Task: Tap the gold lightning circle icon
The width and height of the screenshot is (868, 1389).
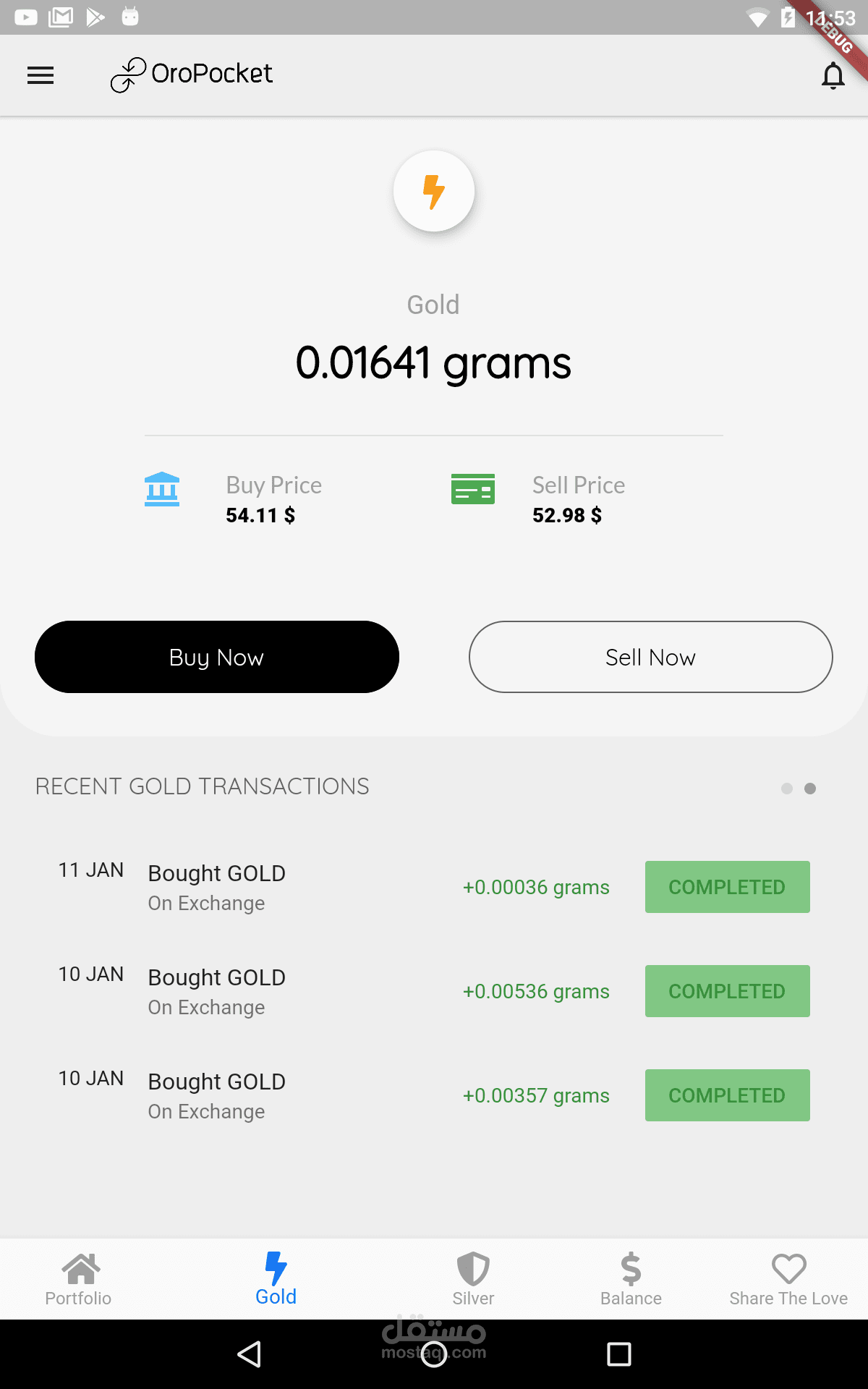Action: pos(433,191)
